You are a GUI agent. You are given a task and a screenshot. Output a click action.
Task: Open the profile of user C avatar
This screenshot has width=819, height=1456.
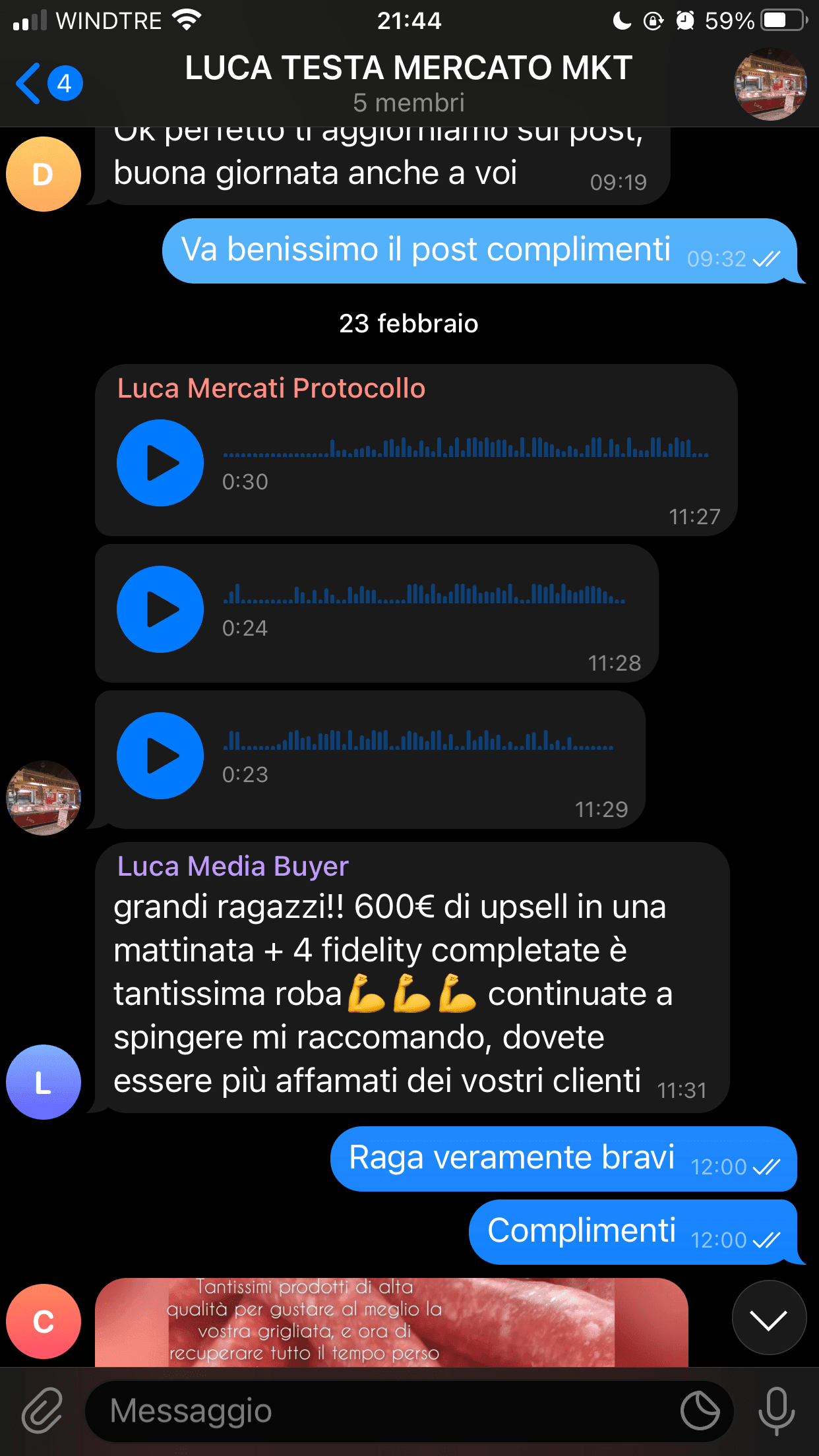coord(44,1321)
